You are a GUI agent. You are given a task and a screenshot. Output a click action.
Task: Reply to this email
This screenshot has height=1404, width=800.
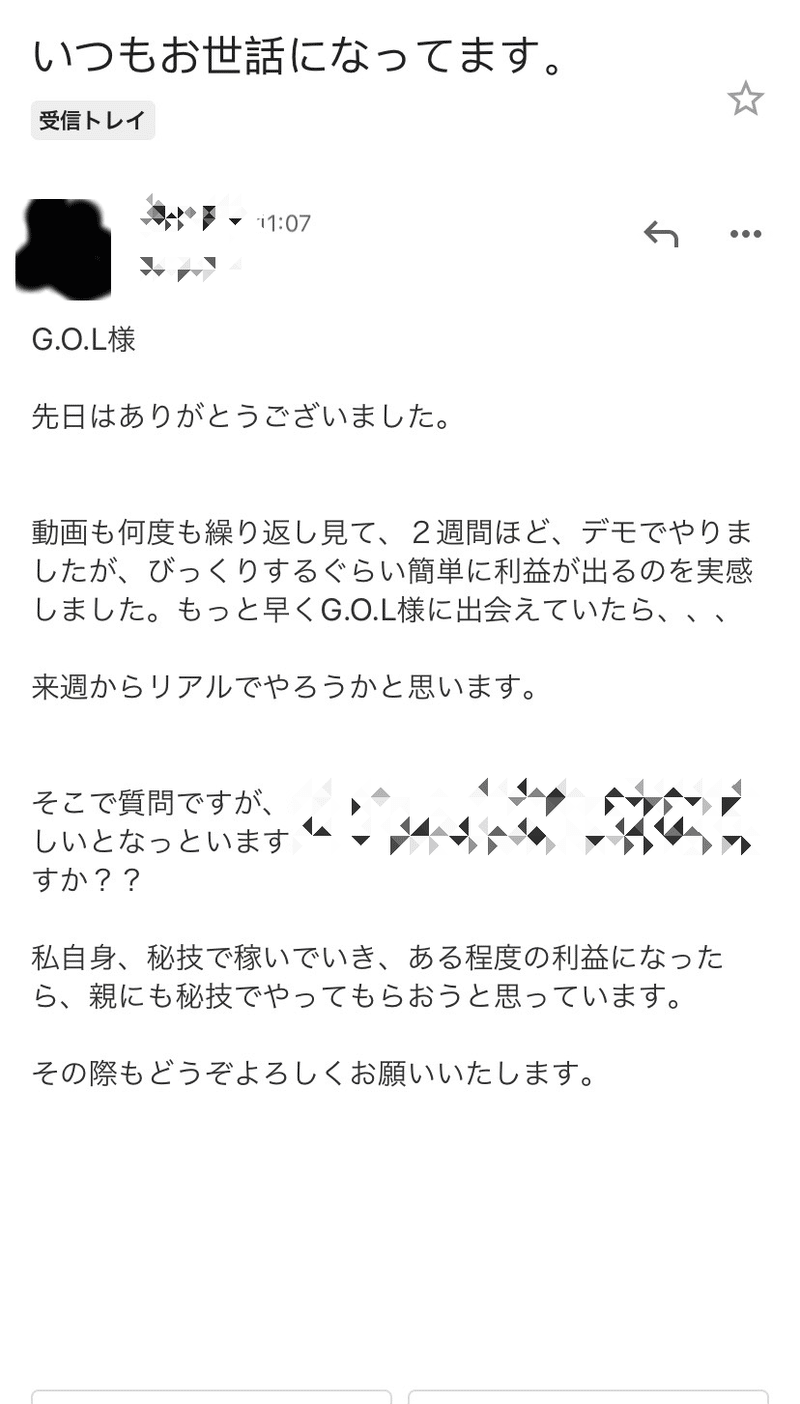tap(660, 234)
